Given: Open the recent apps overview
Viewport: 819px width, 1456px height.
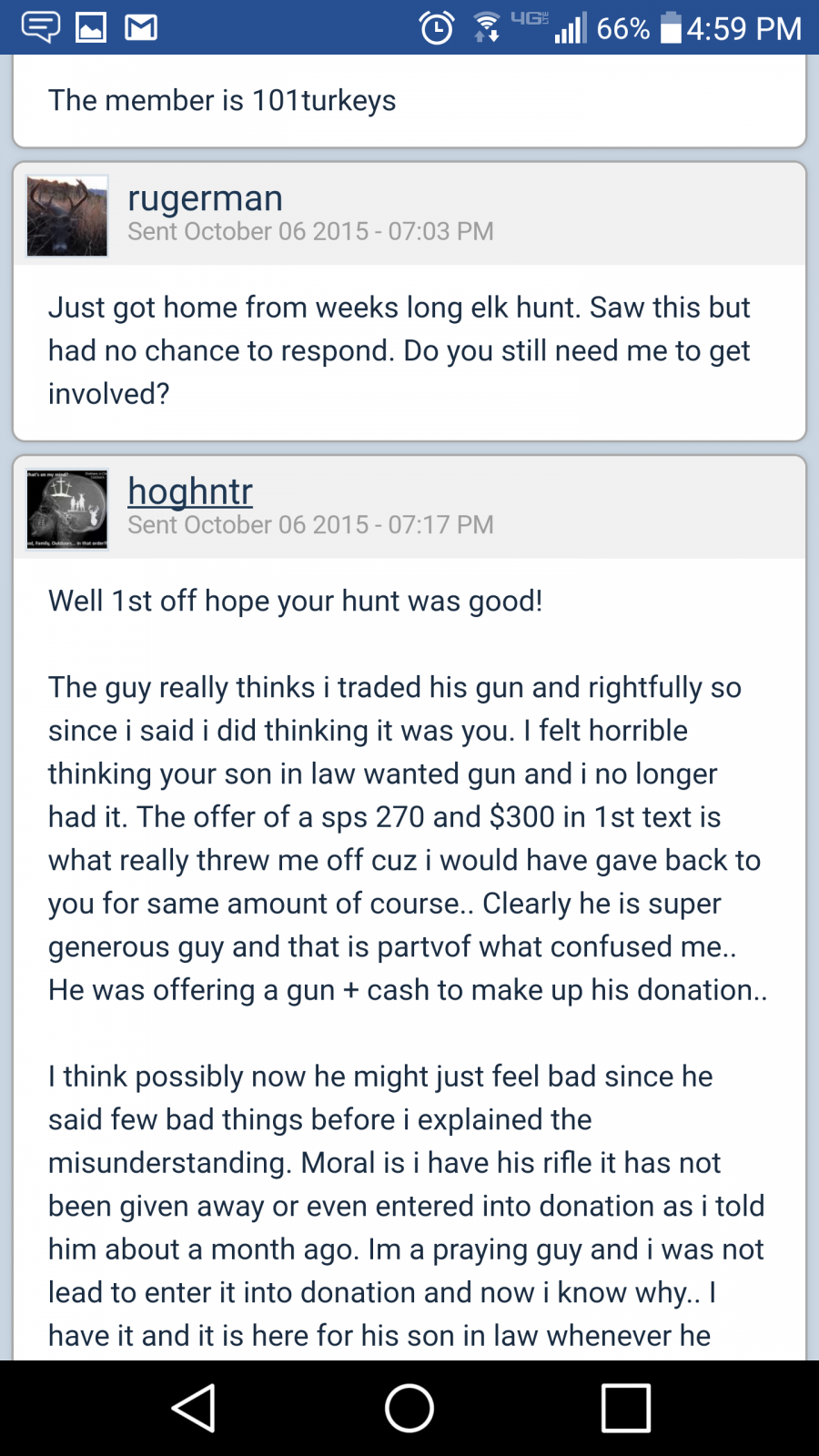Looking at the screenshot, I should (x=626, y=1408).
